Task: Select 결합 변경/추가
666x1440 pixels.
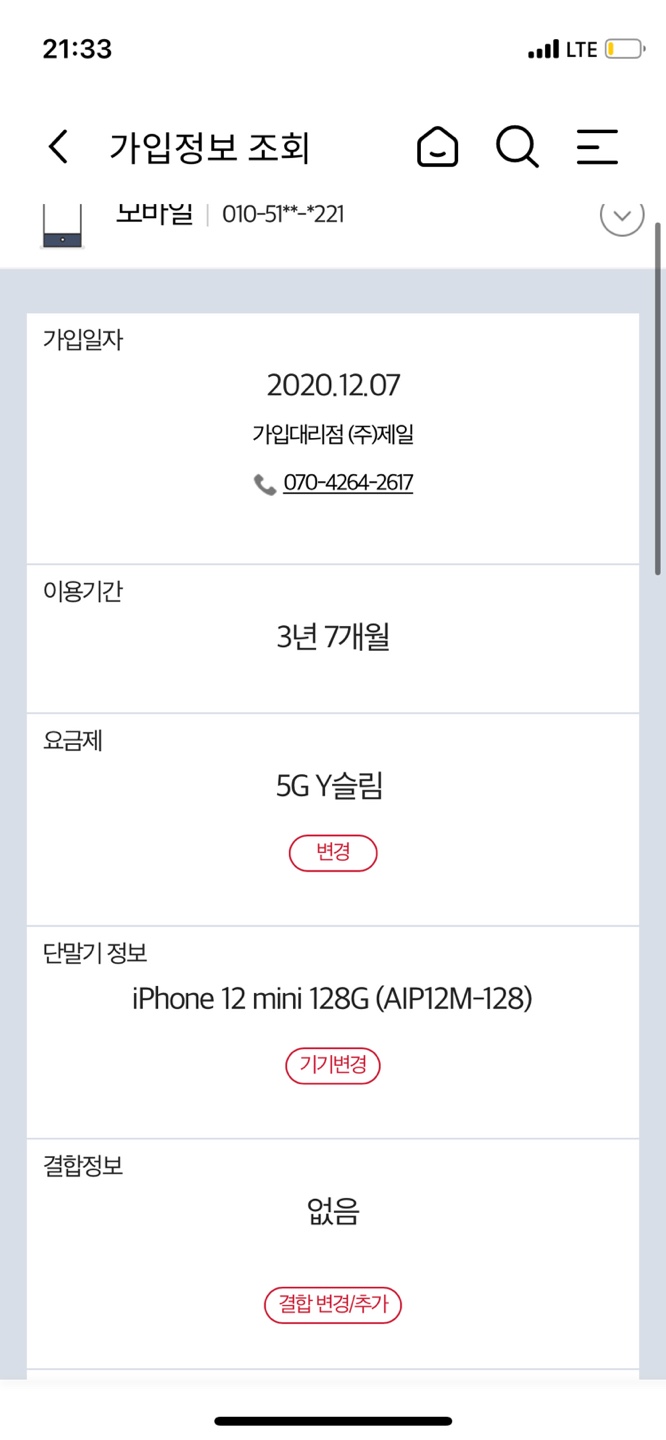Action: click(333, 1305)
